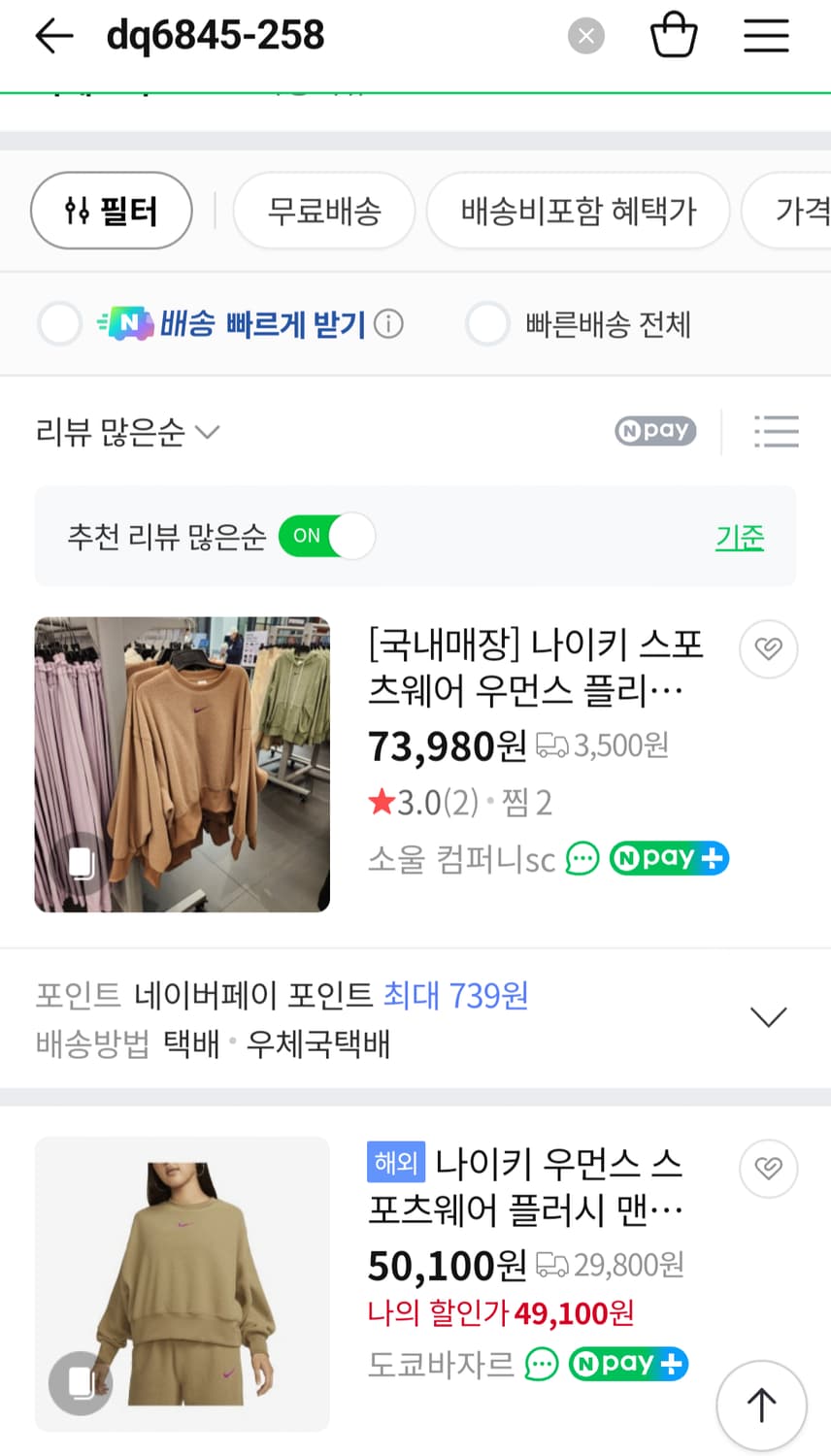The image size is (831, 1456).
Task: Enable 배송 빠르게 받기 toggle
Action: tap(59, 323)
